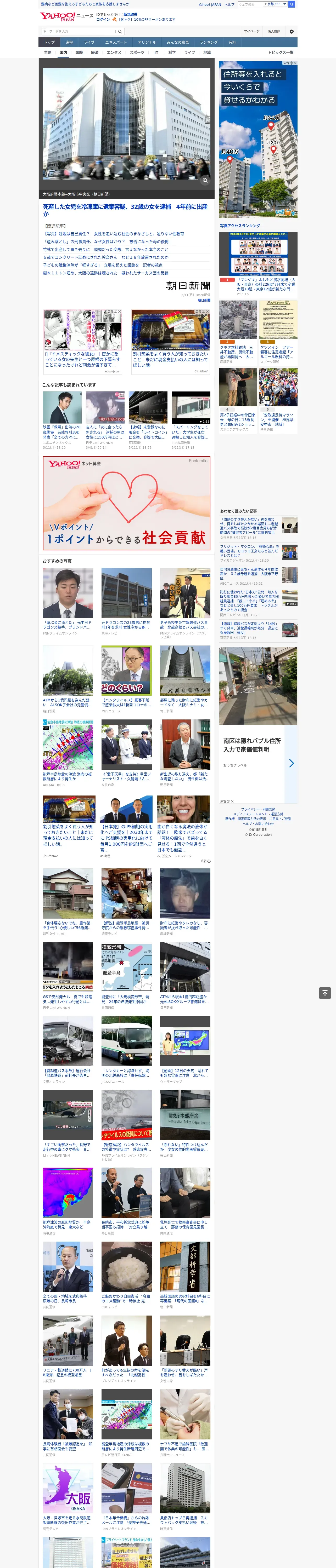The width and height of the screenshot is (336, 1568).
Task: Open the settings gear icon
Action: pos(292,32)
